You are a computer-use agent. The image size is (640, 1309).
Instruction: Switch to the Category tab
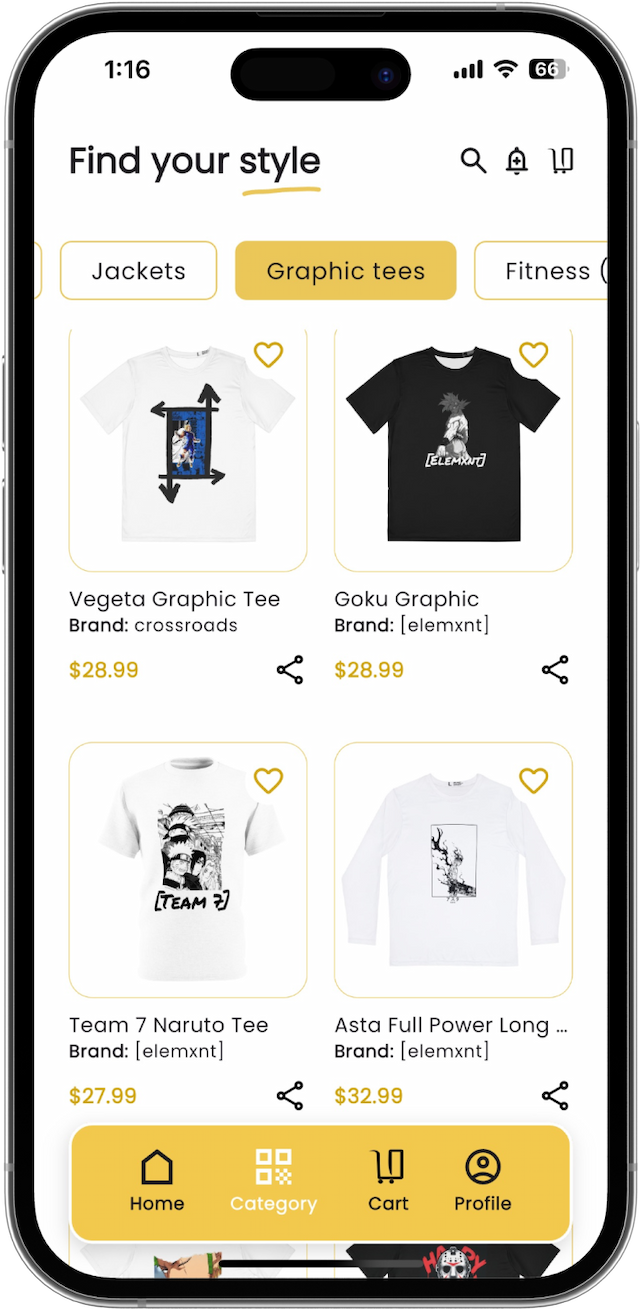(273, 1182)
